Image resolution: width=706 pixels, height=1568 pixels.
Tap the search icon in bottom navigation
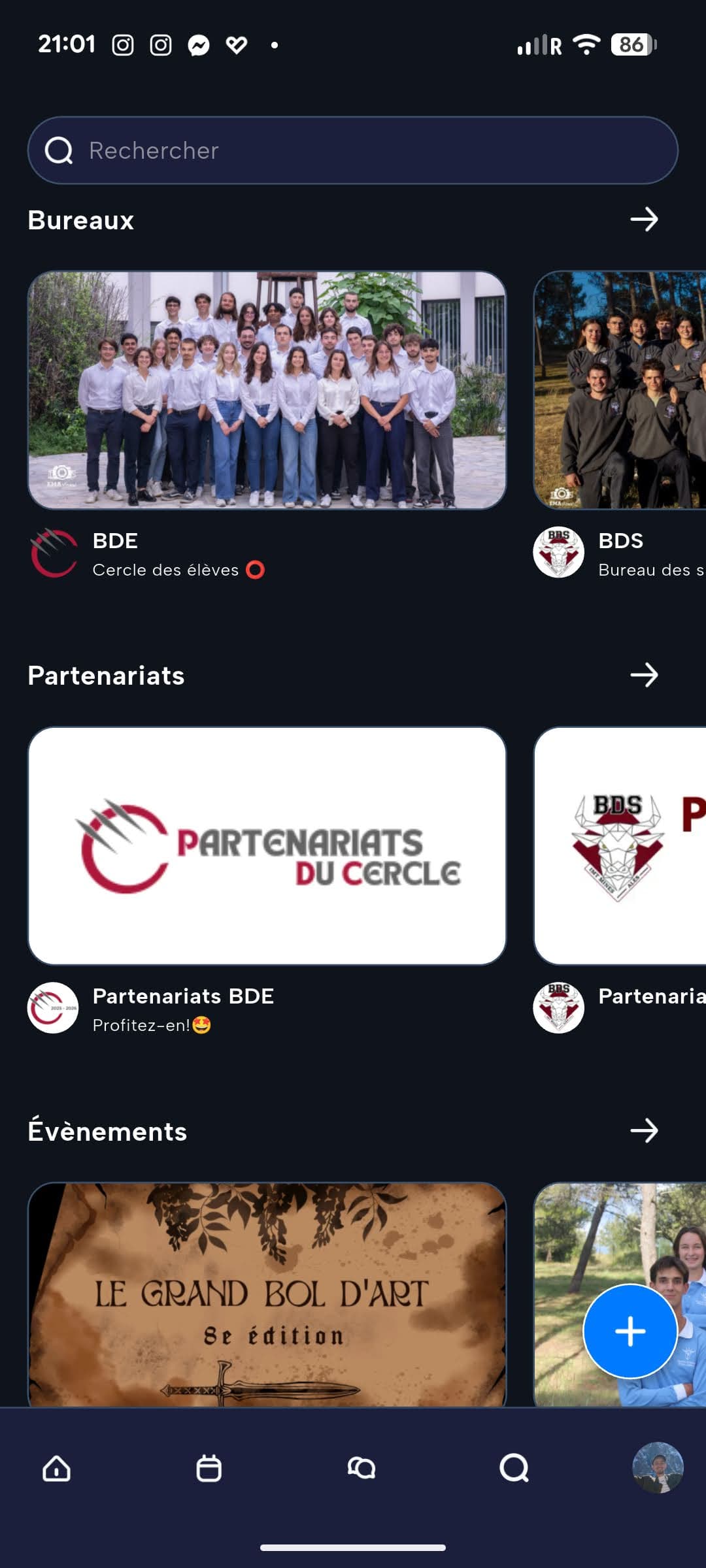[513, 1470]
